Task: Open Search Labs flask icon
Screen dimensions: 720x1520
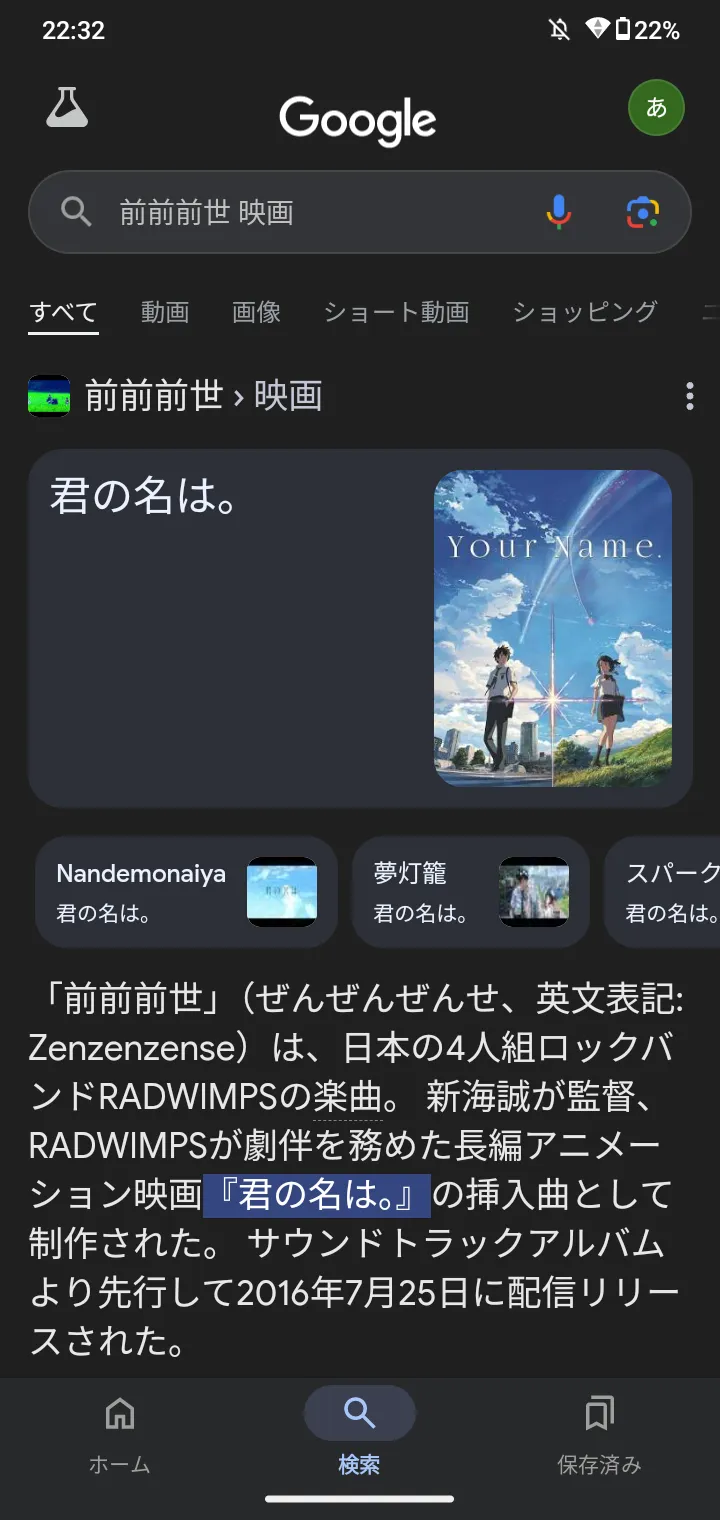Action: [x=67, y=107]
